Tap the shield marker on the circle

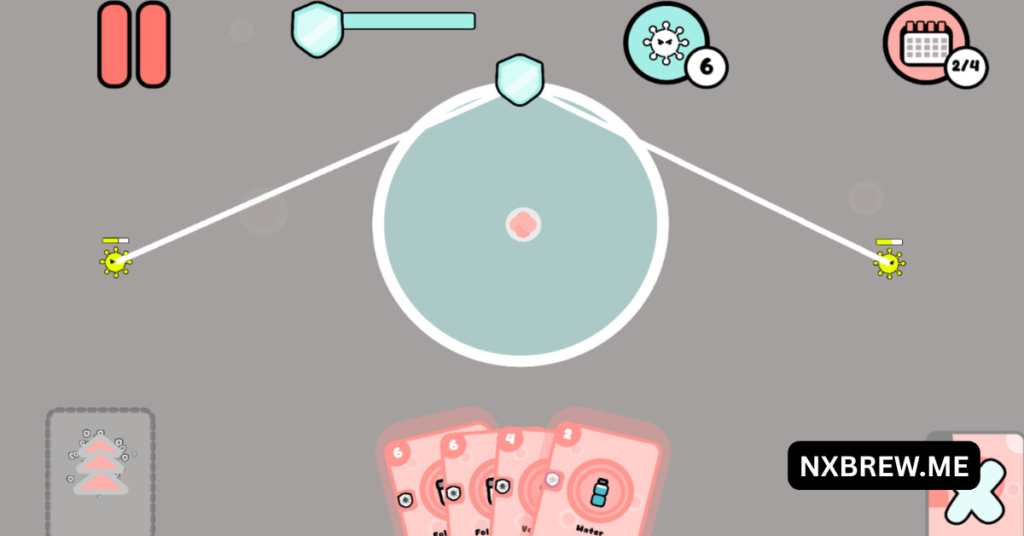coord(520,80)
